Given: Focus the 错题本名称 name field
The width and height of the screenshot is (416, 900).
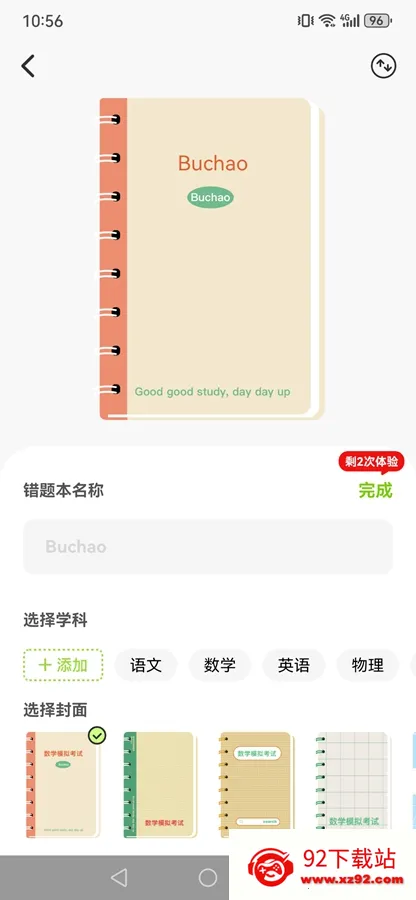Looking at the screenshot, I should [x=208, y=546].
